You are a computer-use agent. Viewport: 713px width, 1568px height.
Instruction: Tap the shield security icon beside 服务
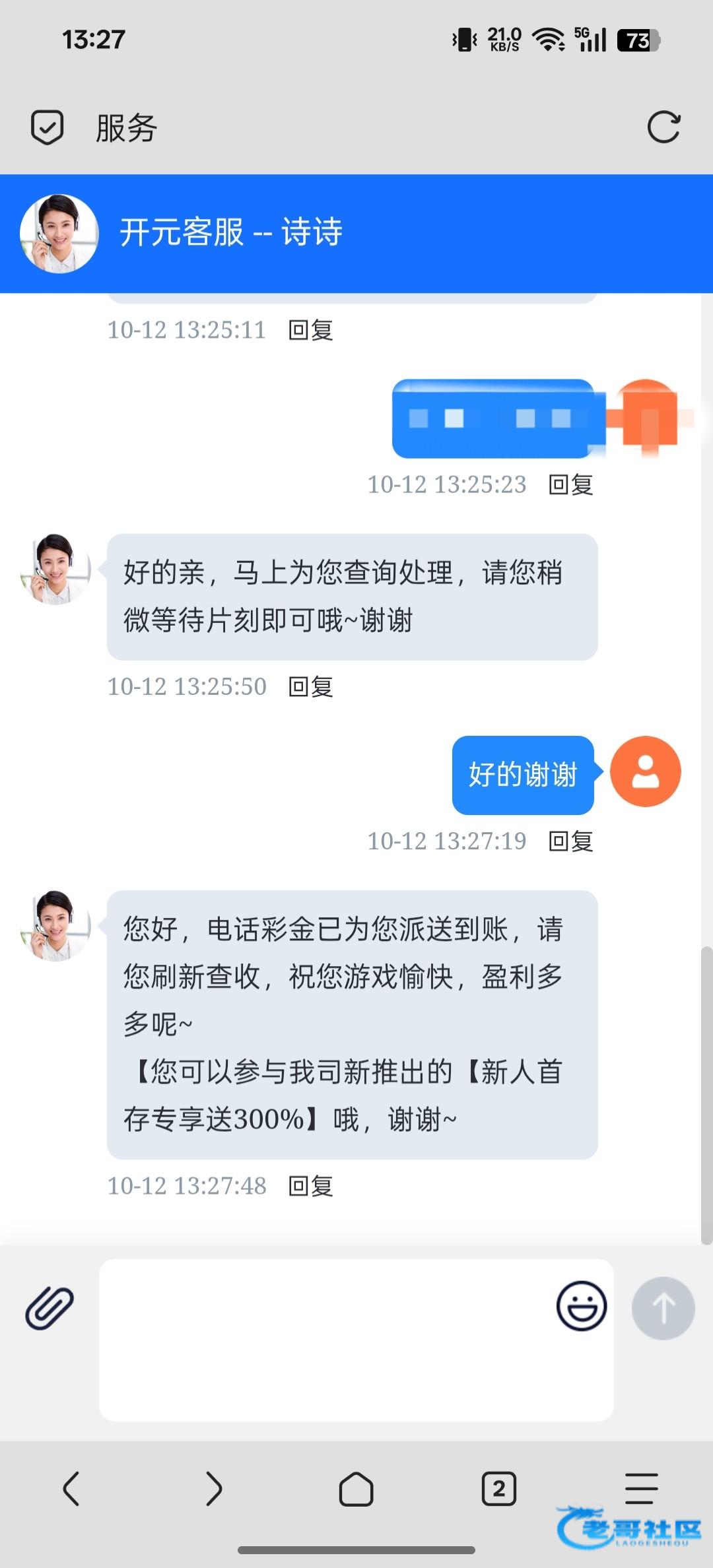pyautogui.click(x=48, y=127)
